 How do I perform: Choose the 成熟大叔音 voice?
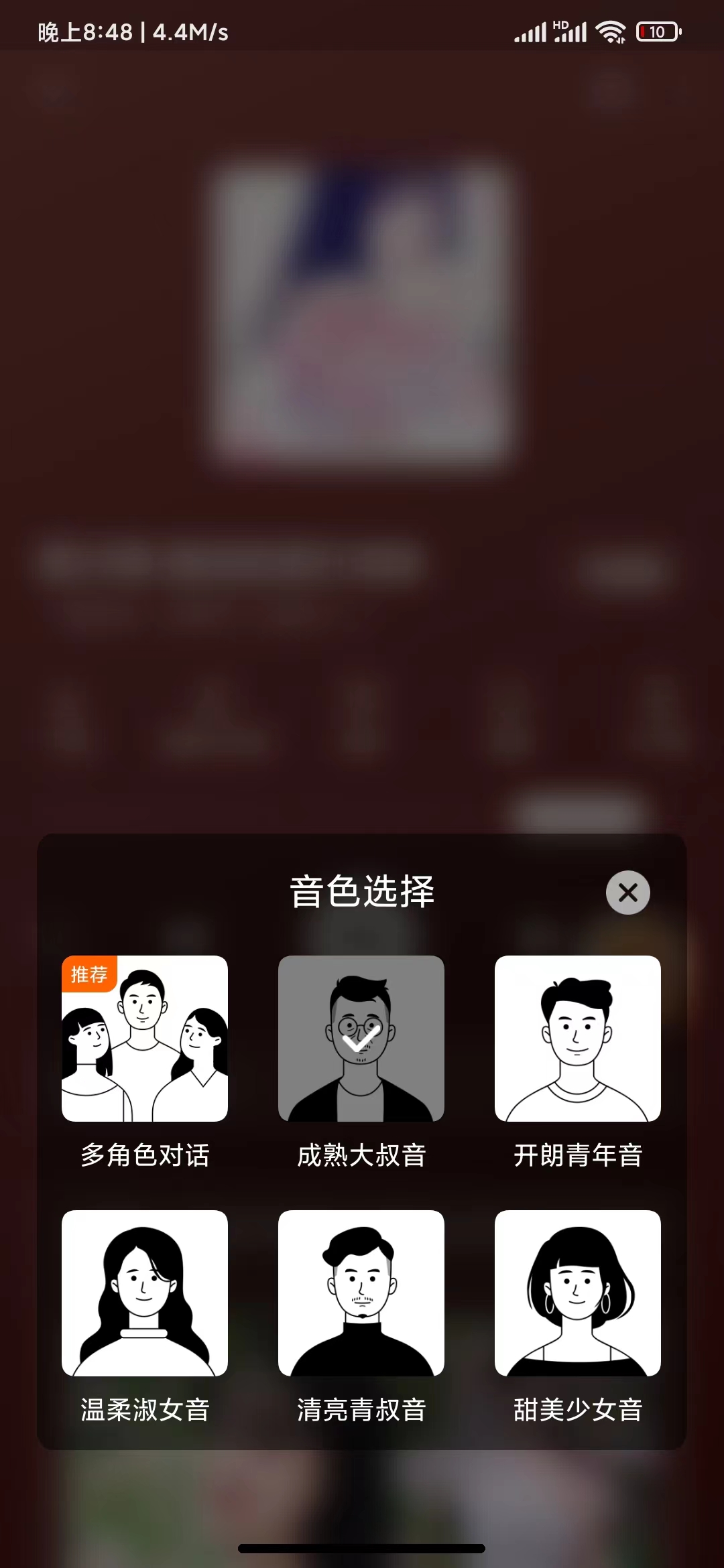(361, 1039)
